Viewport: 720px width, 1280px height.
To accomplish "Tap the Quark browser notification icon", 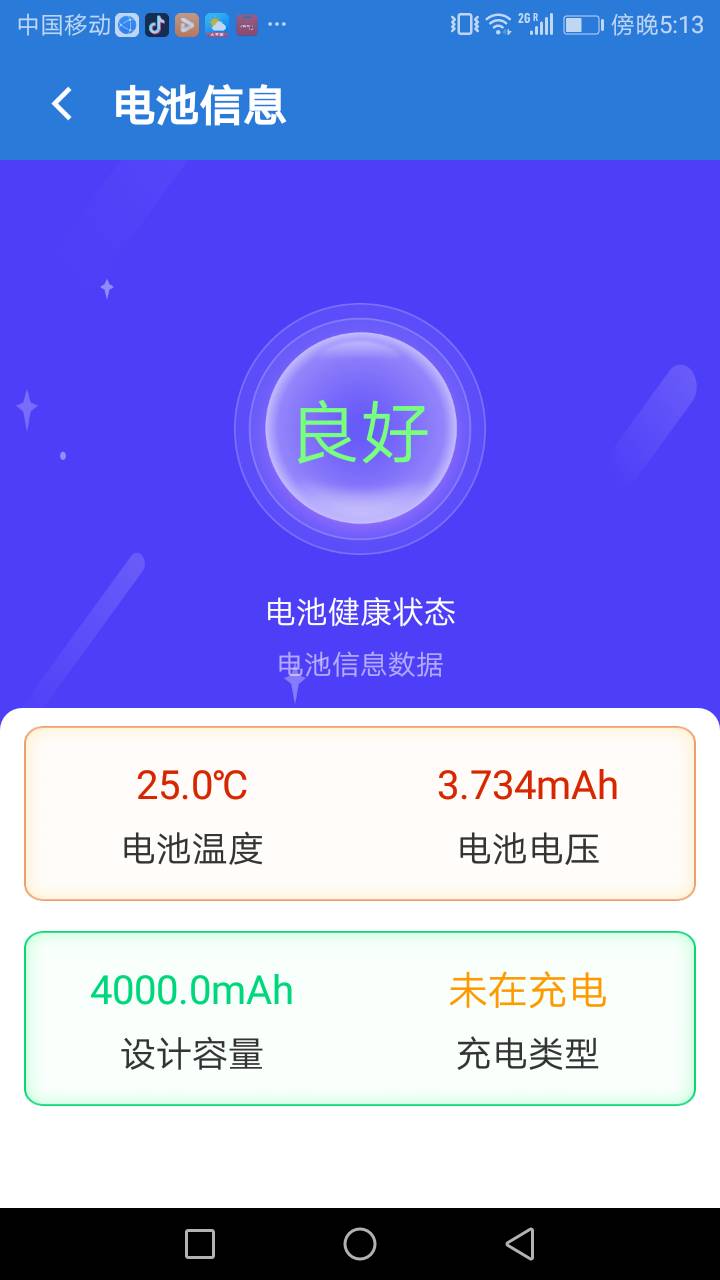I will (x=124, y=25).
